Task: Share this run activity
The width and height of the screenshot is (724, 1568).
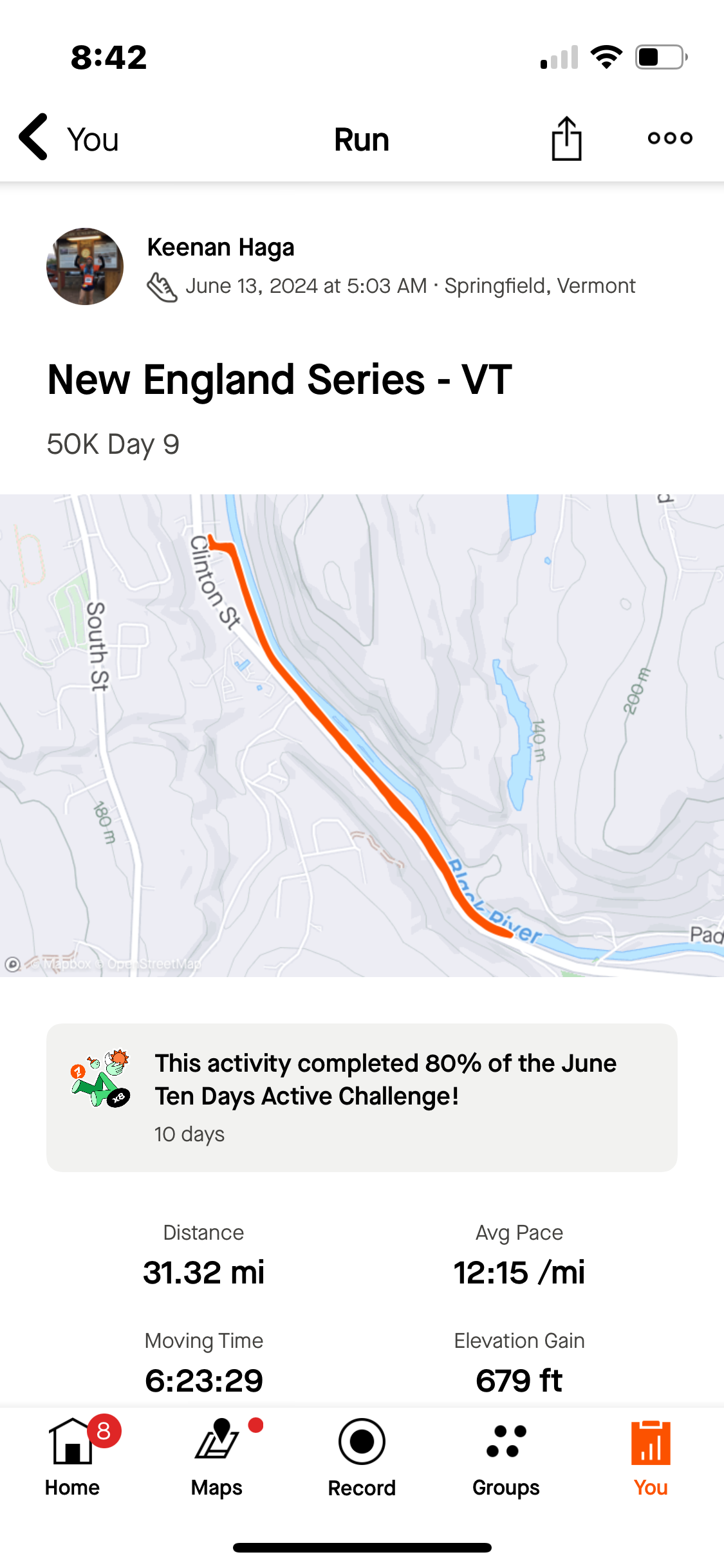Action: tap(566, 138)
